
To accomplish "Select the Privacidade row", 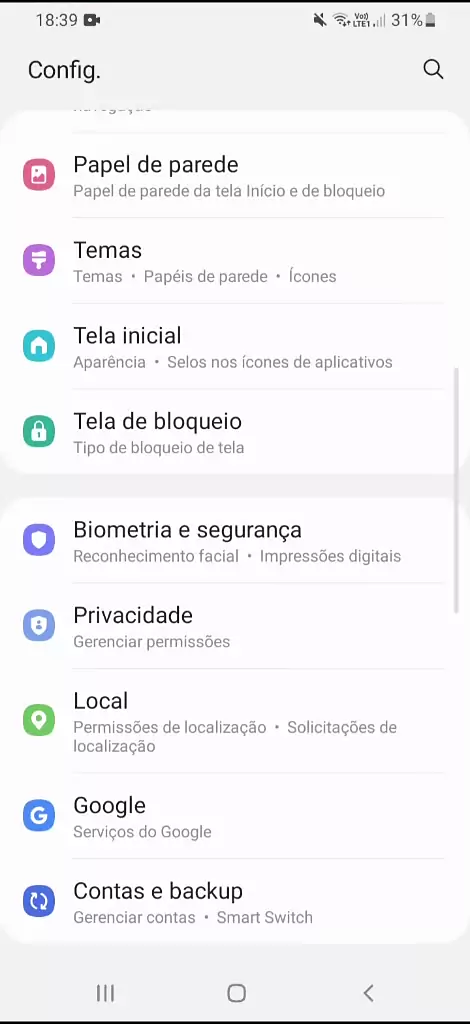I will click(235, 626).
